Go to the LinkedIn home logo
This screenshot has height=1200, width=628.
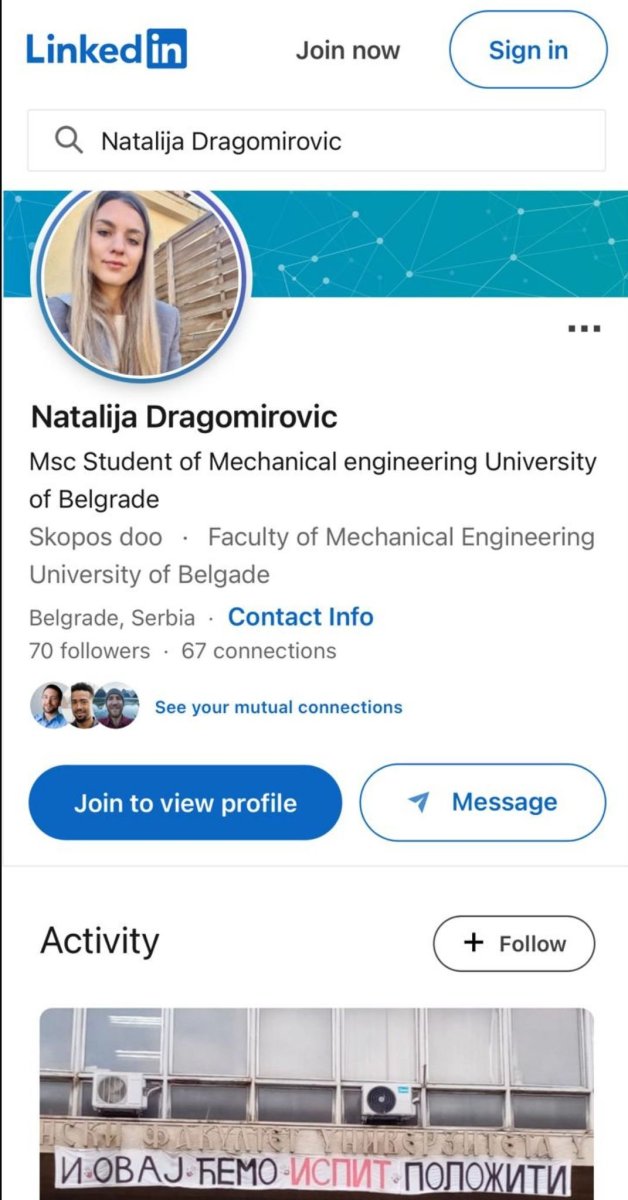(106, 50)
